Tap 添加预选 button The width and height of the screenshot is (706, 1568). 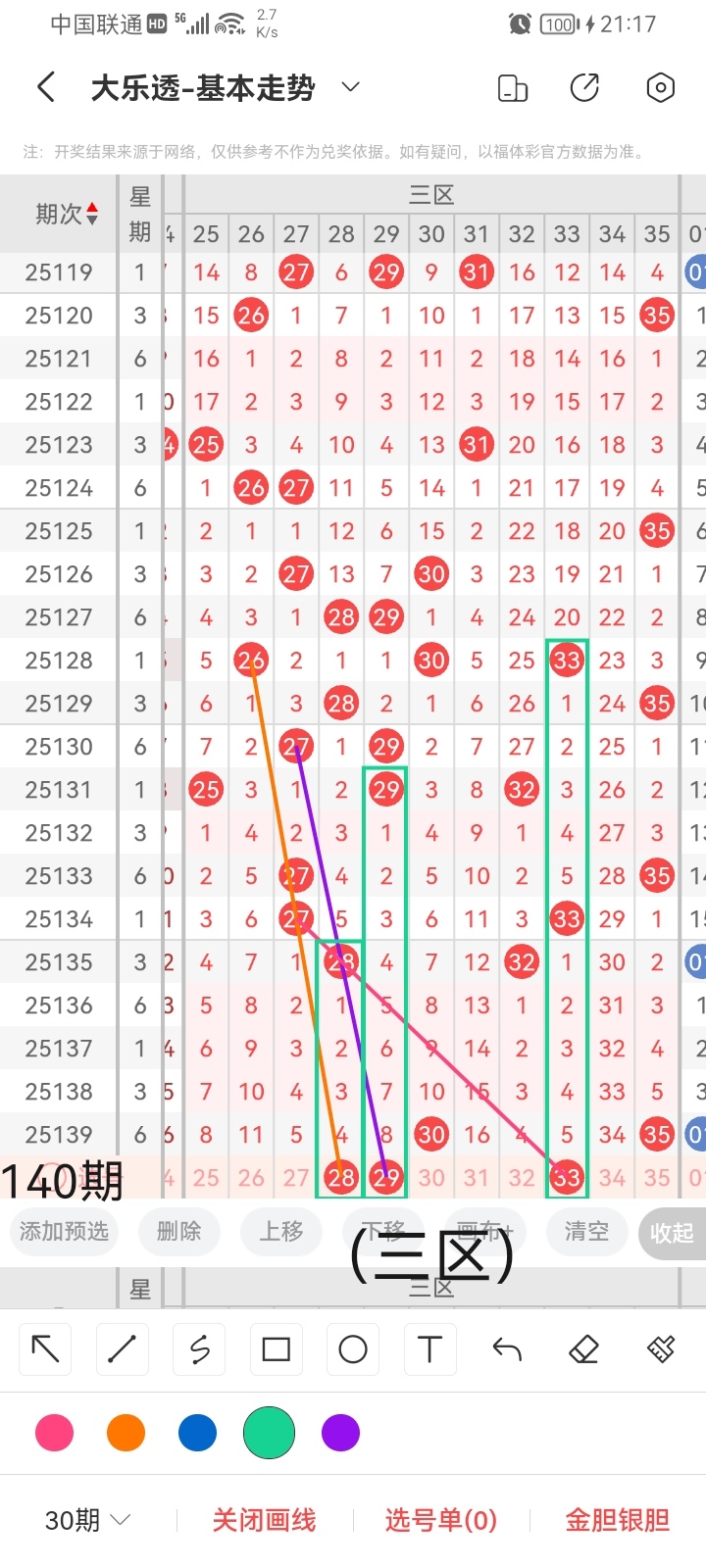[65, 1231]
